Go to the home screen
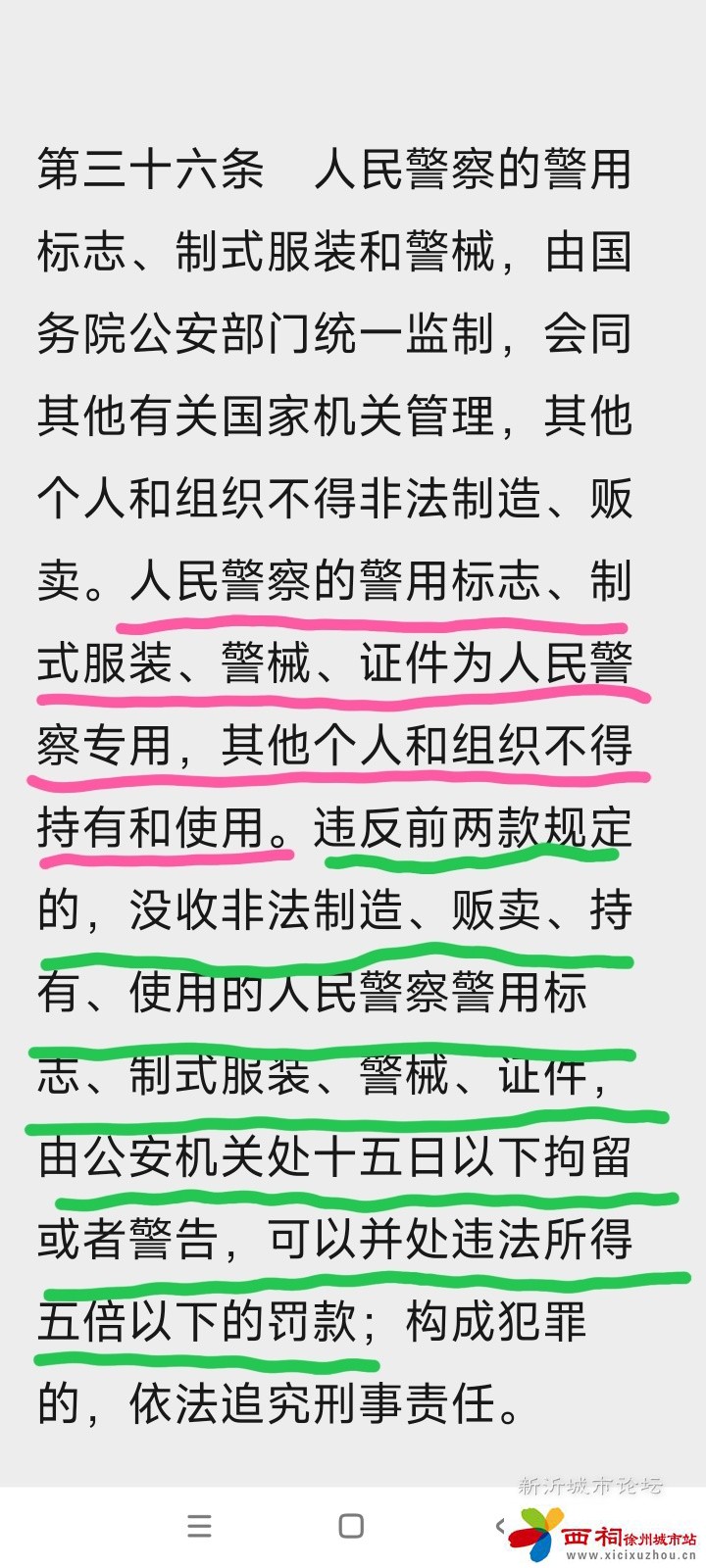Viewport: 706px width, 1568px height. pyautogui.click(x=351, y=1526)
